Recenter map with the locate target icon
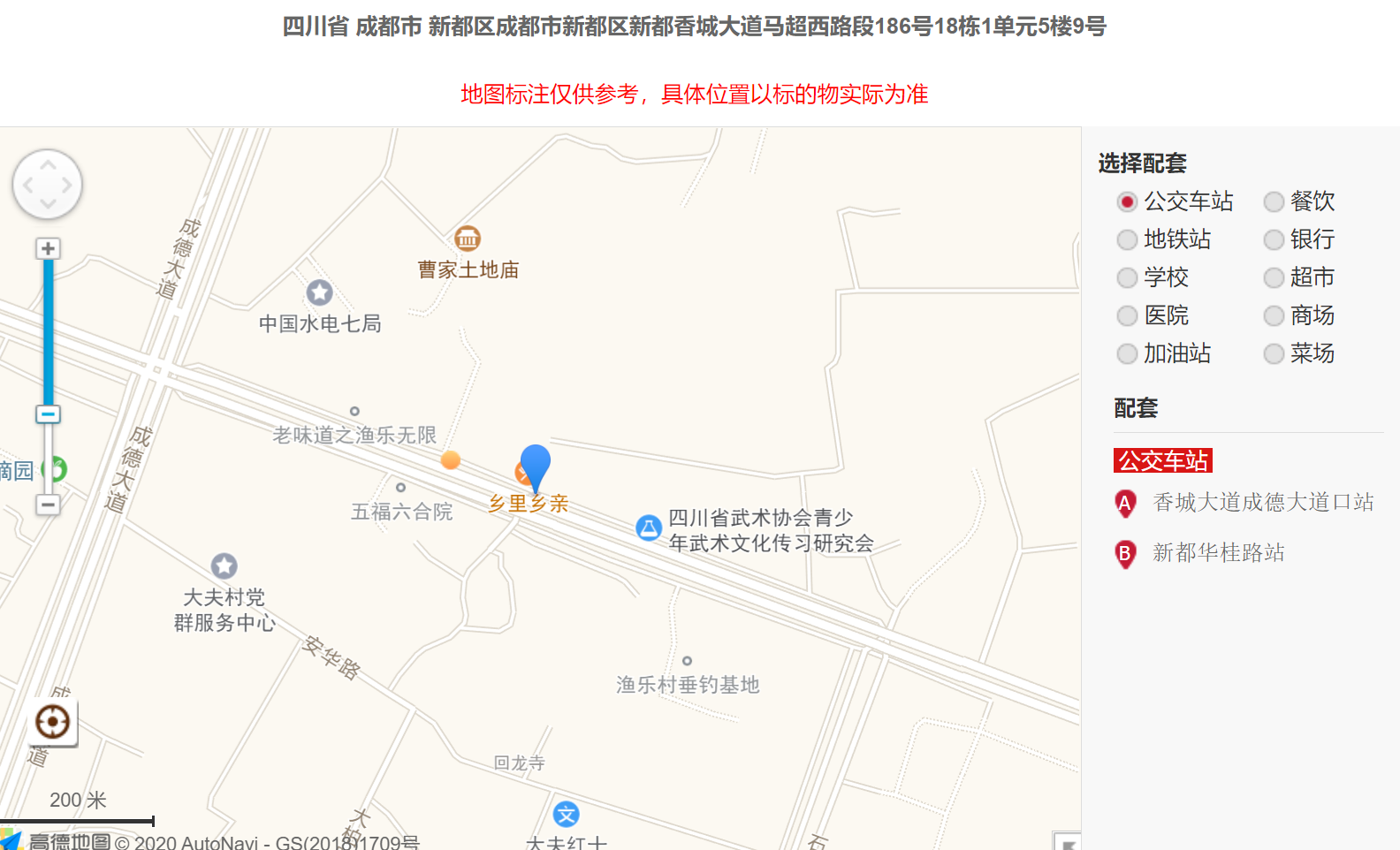This screenshot has width=1400, height=850. point(52,722)
